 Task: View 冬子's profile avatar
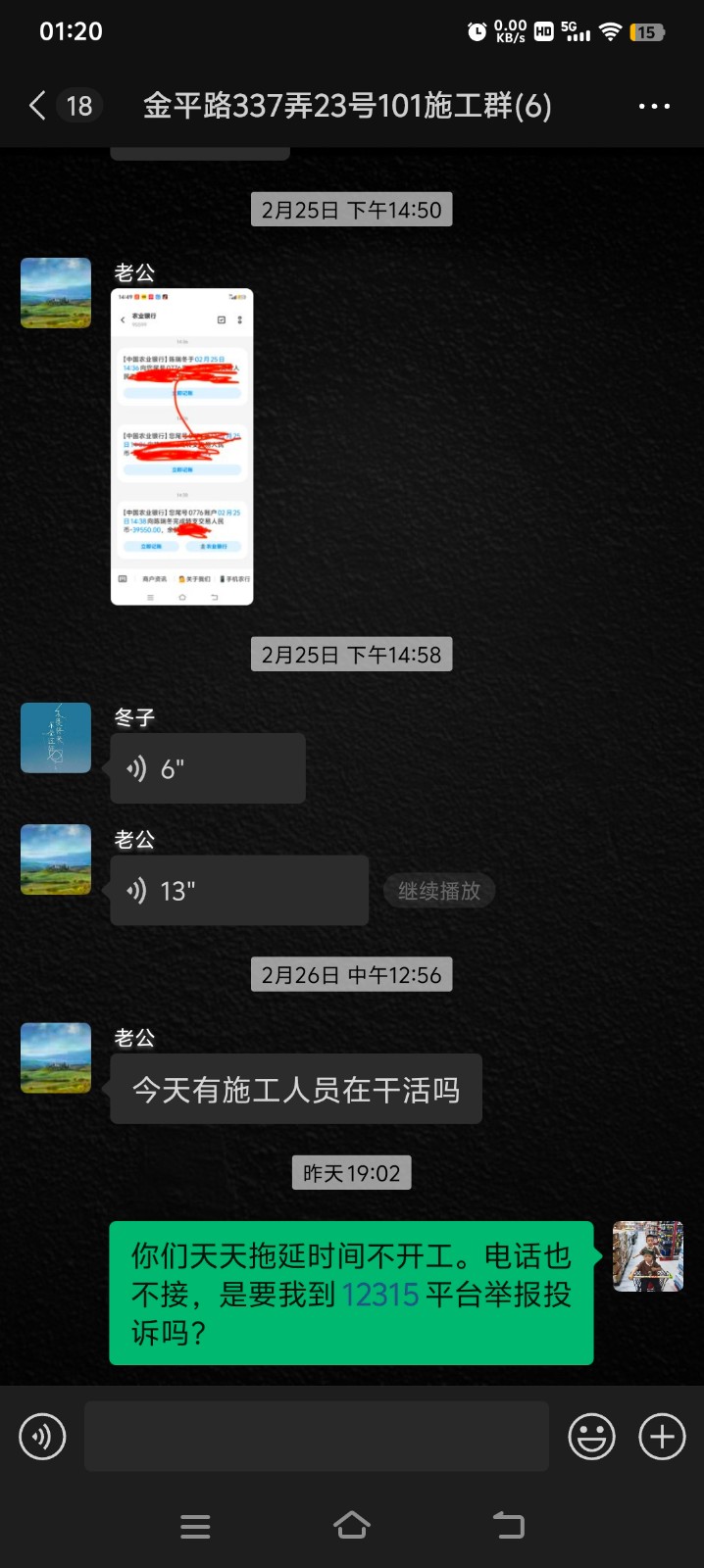point(56,738)
